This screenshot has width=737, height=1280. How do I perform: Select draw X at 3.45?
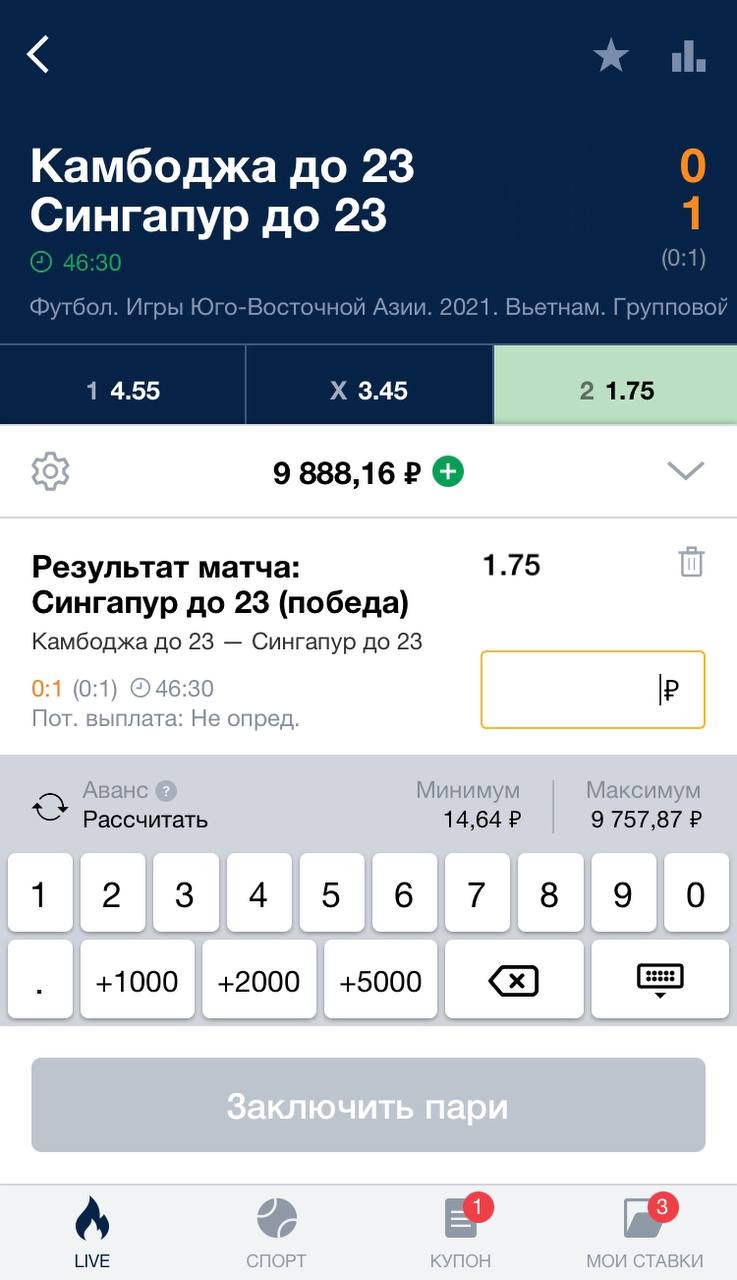[369, 390]
